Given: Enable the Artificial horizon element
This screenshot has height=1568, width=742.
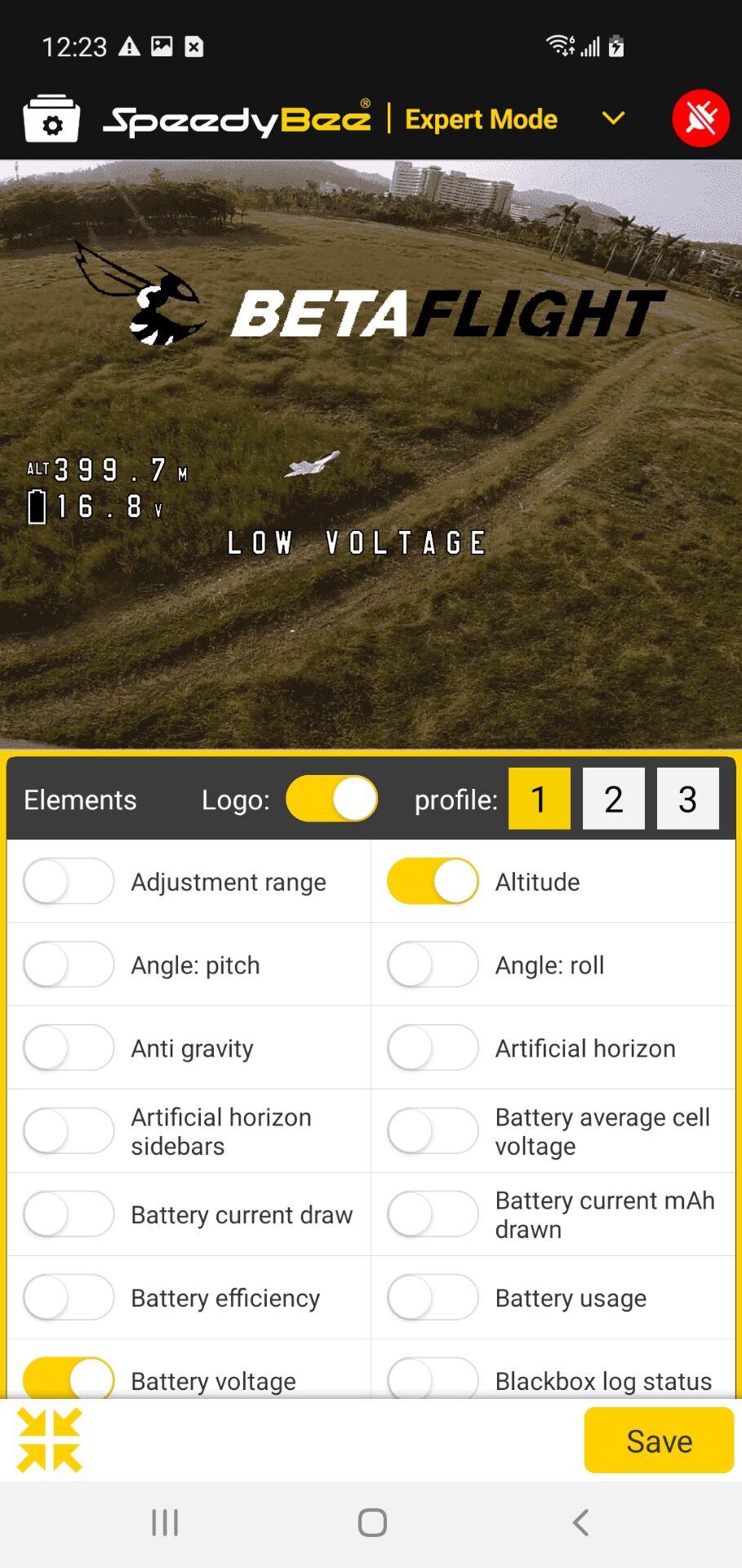Looking at the screenshot, I should coord(433,1048).
